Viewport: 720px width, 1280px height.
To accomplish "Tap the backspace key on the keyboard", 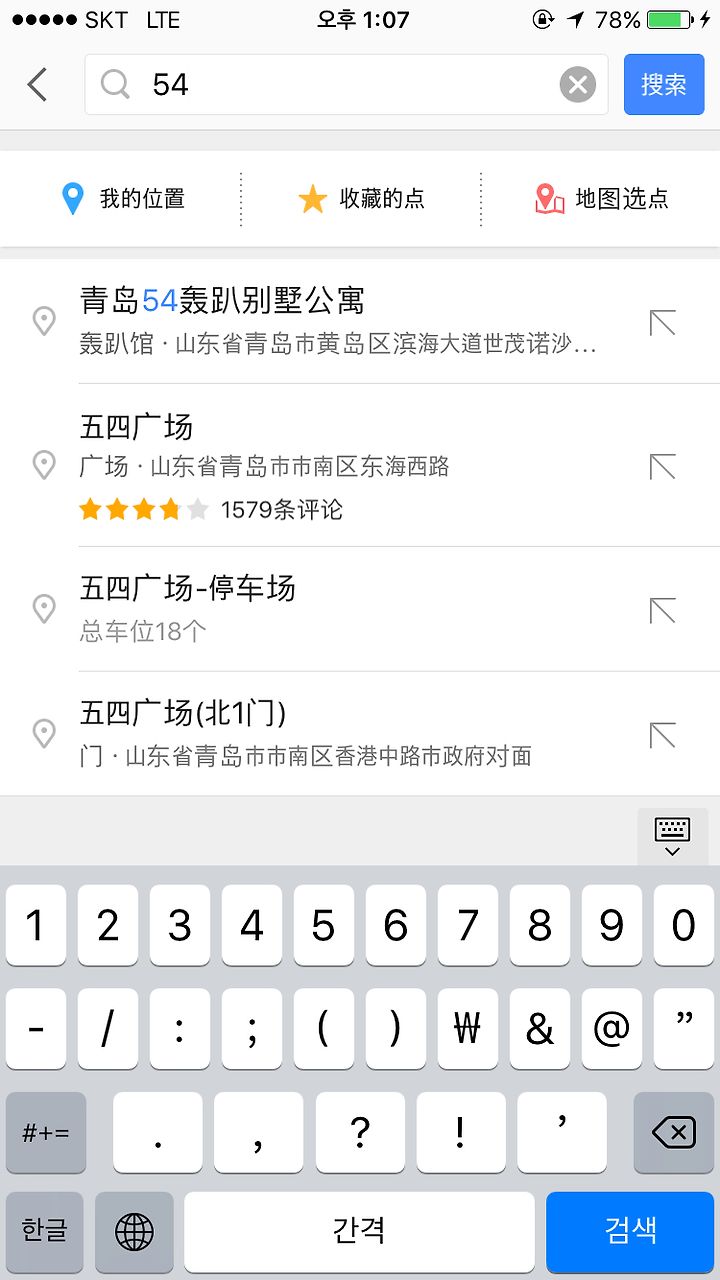I will click(673, 1132).
